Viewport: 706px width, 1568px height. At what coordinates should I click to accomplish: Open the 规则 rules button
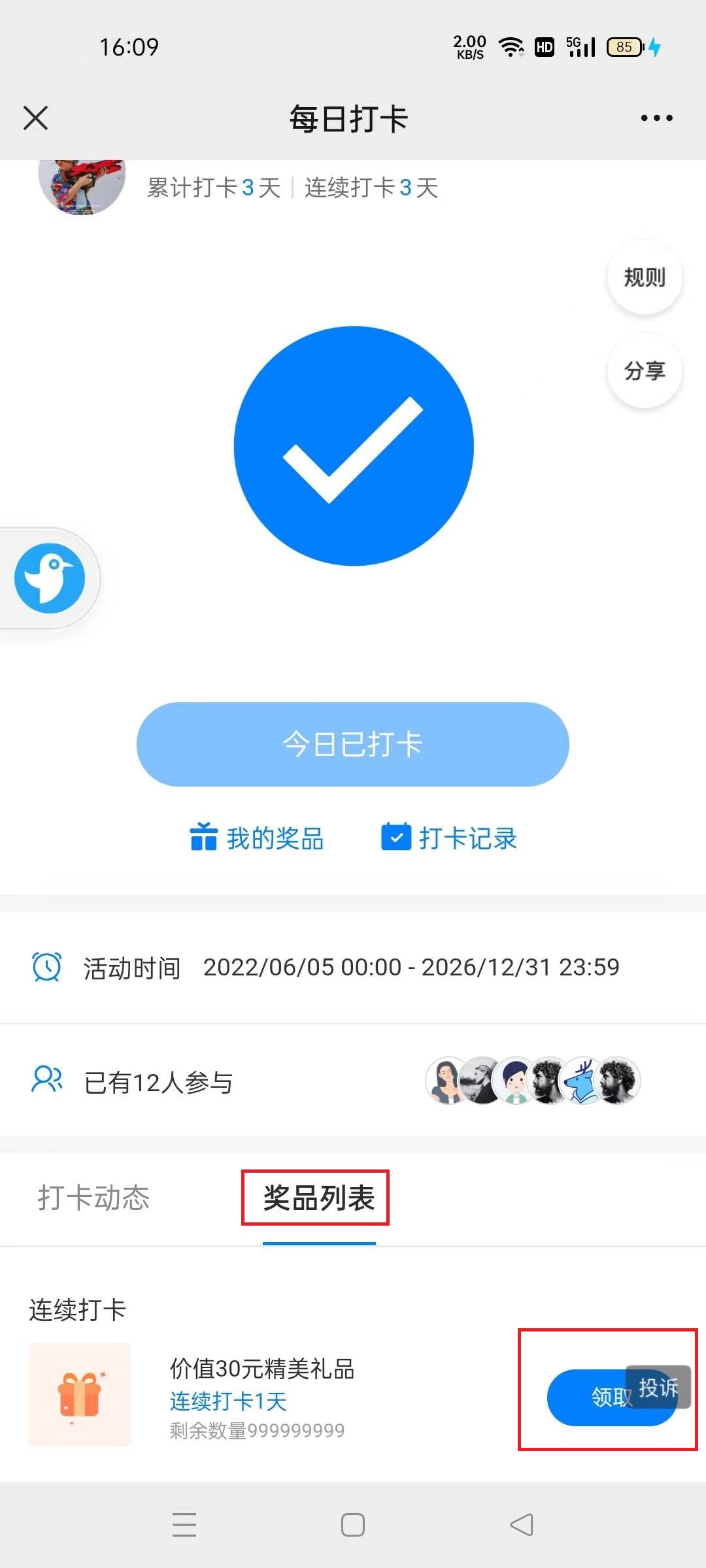tap(645, 278)
